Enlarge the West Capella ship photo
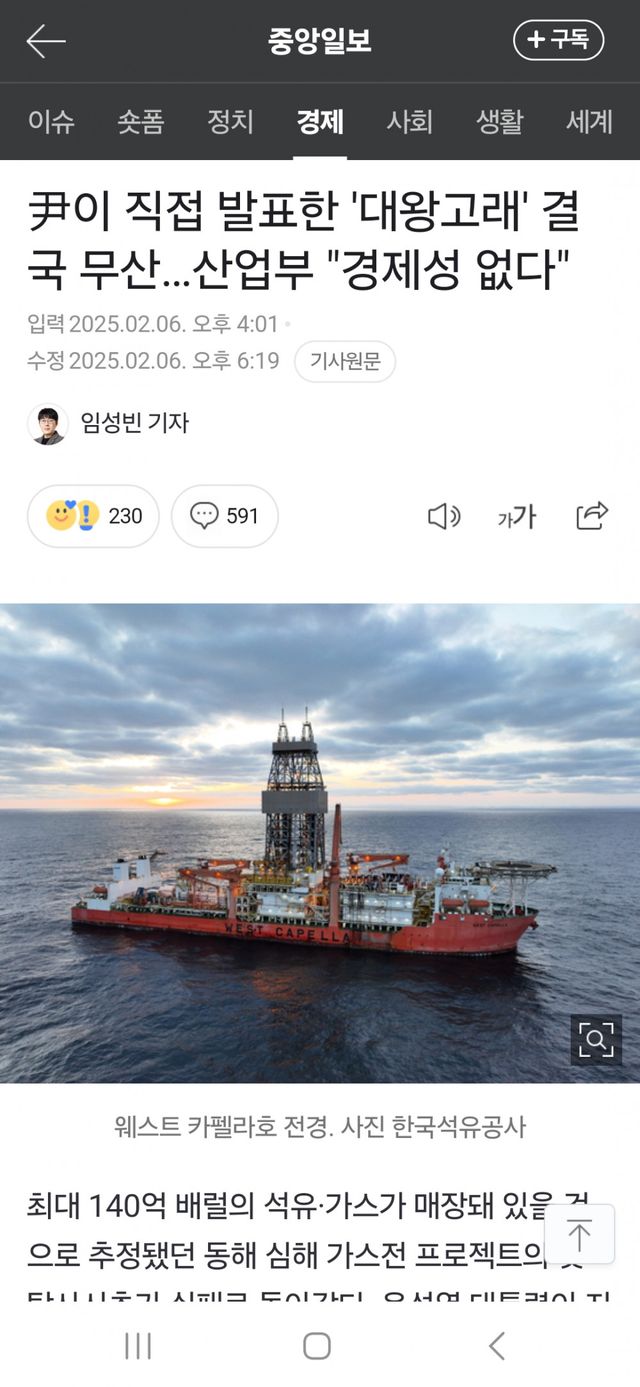This screenshot has width=640, height=1387. pyautogui.click(x=596, y=1040)
